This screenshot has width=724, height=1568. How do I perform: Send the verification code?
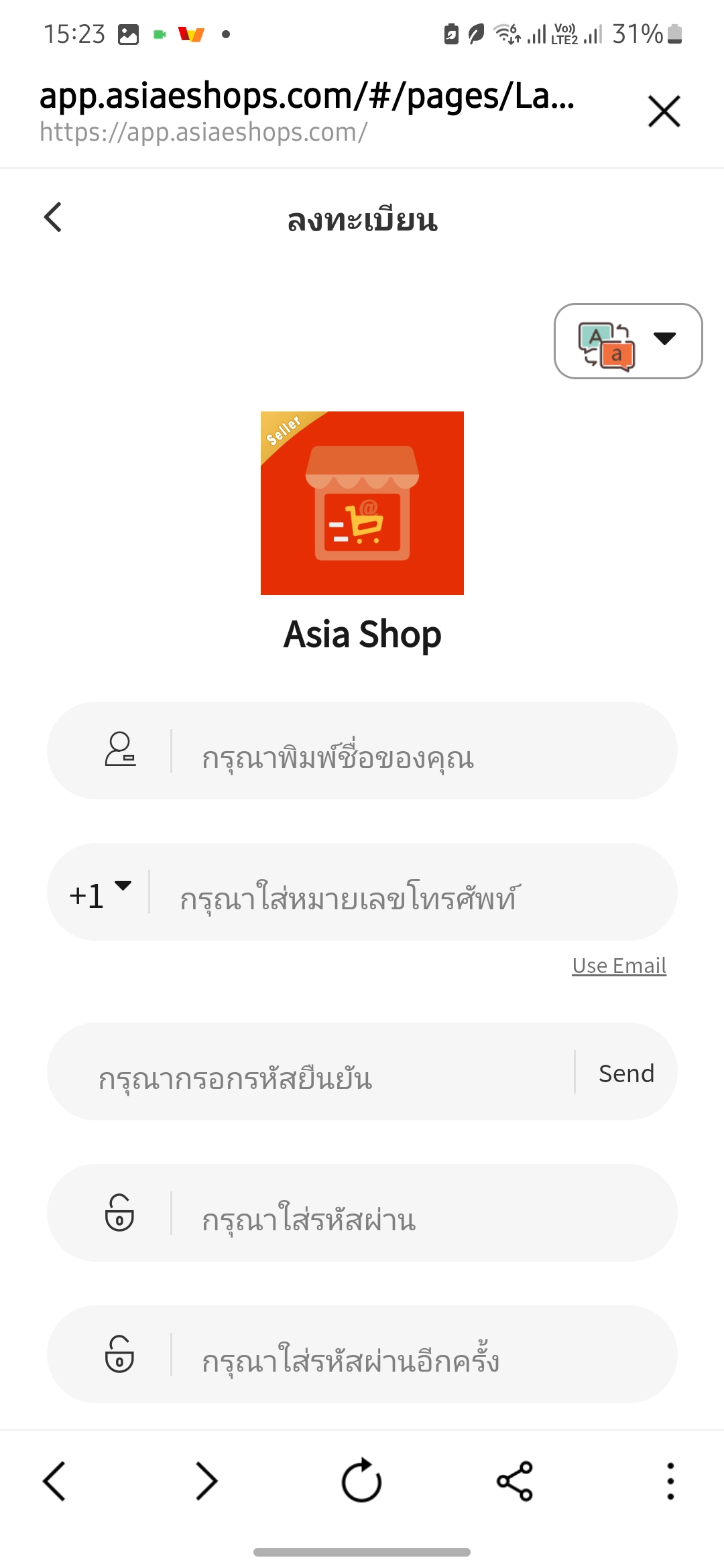(626, 1073)
